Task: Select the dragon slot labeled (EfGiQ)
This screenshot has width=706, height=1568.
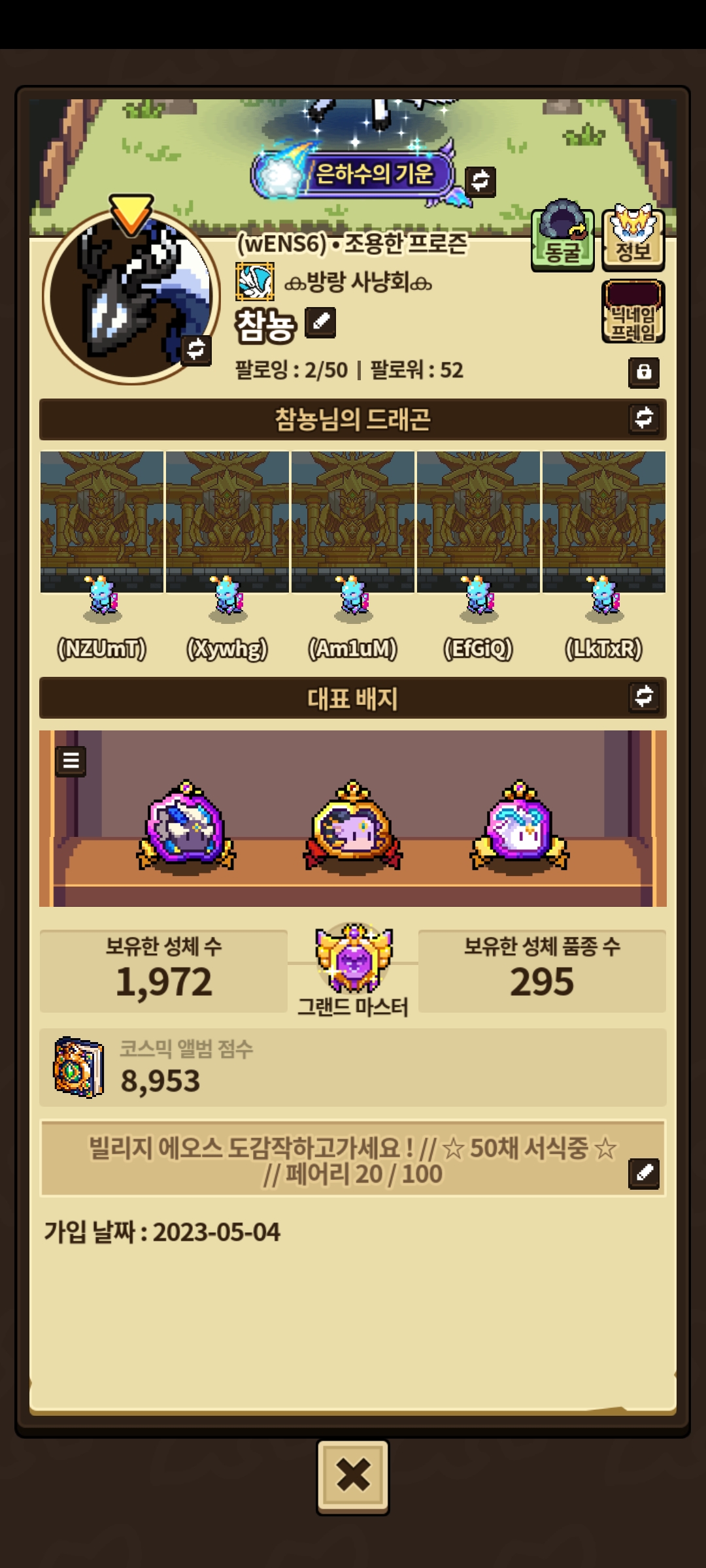Action: (x=479, y=549)
